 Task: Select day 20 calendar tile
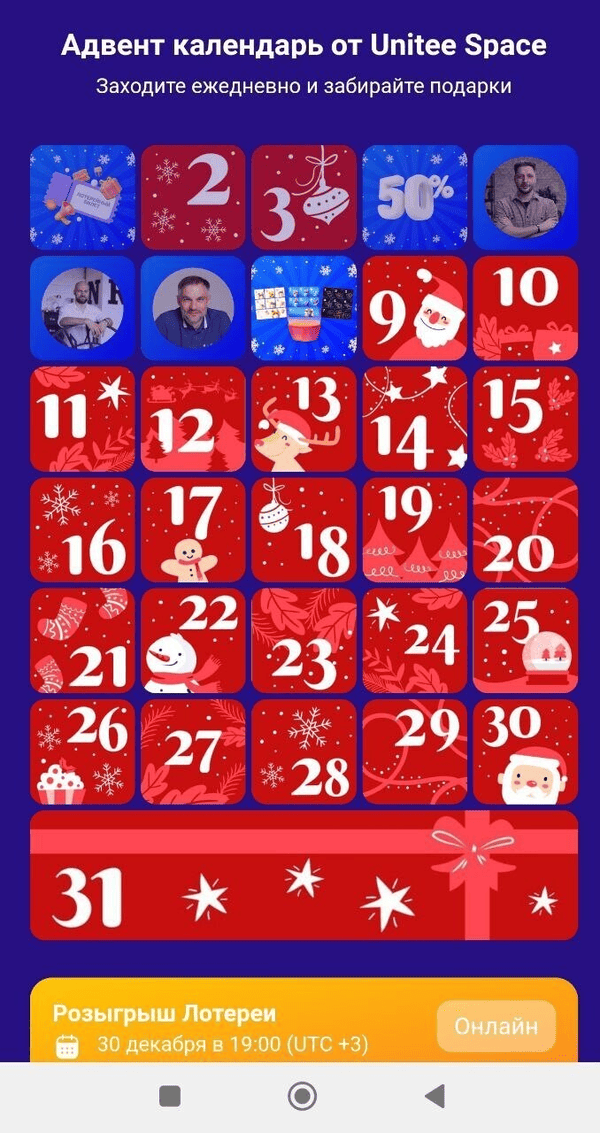tap(525, 530)
